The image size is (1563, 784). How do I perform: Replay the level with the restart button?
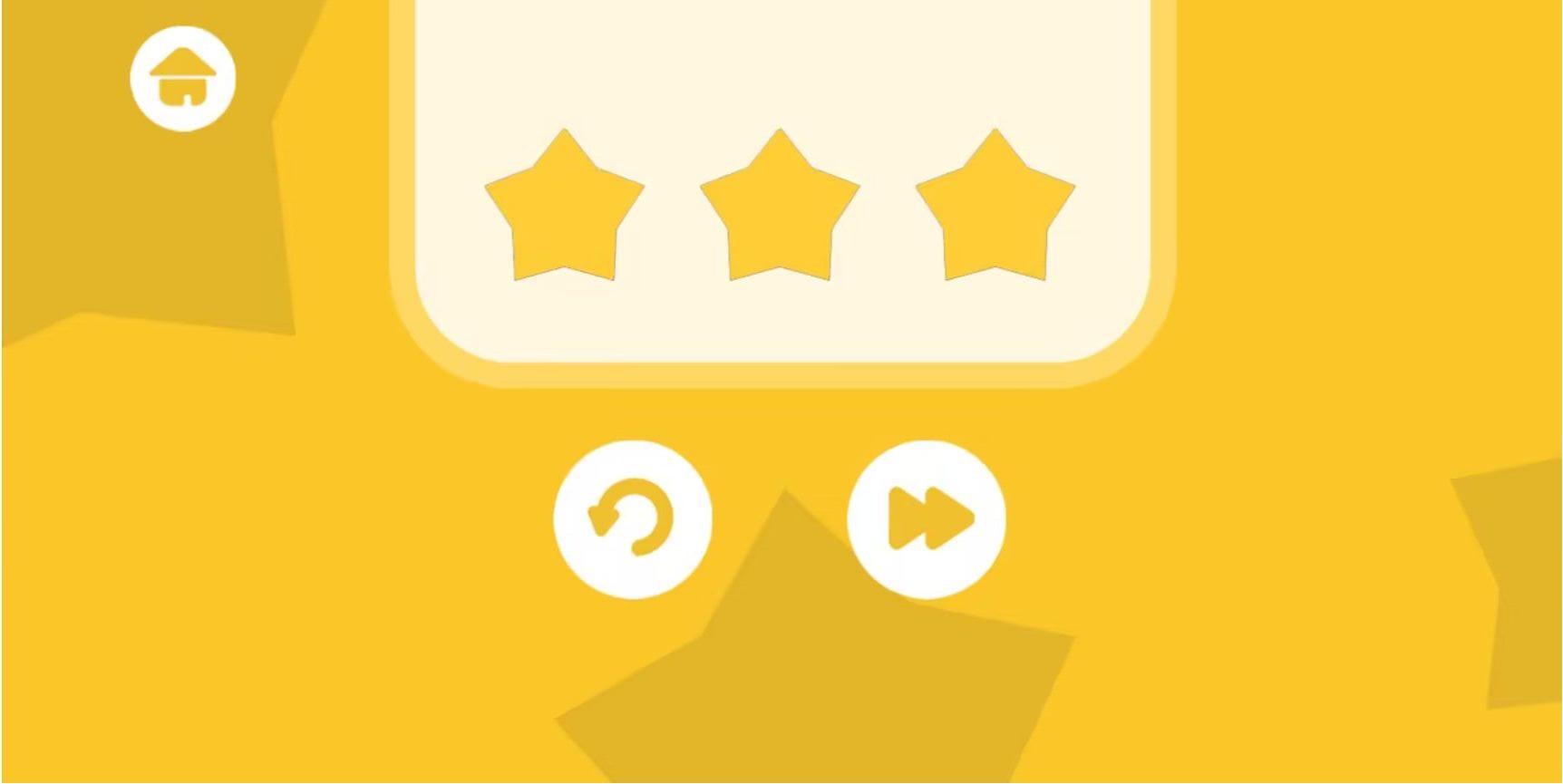point(632,519)
